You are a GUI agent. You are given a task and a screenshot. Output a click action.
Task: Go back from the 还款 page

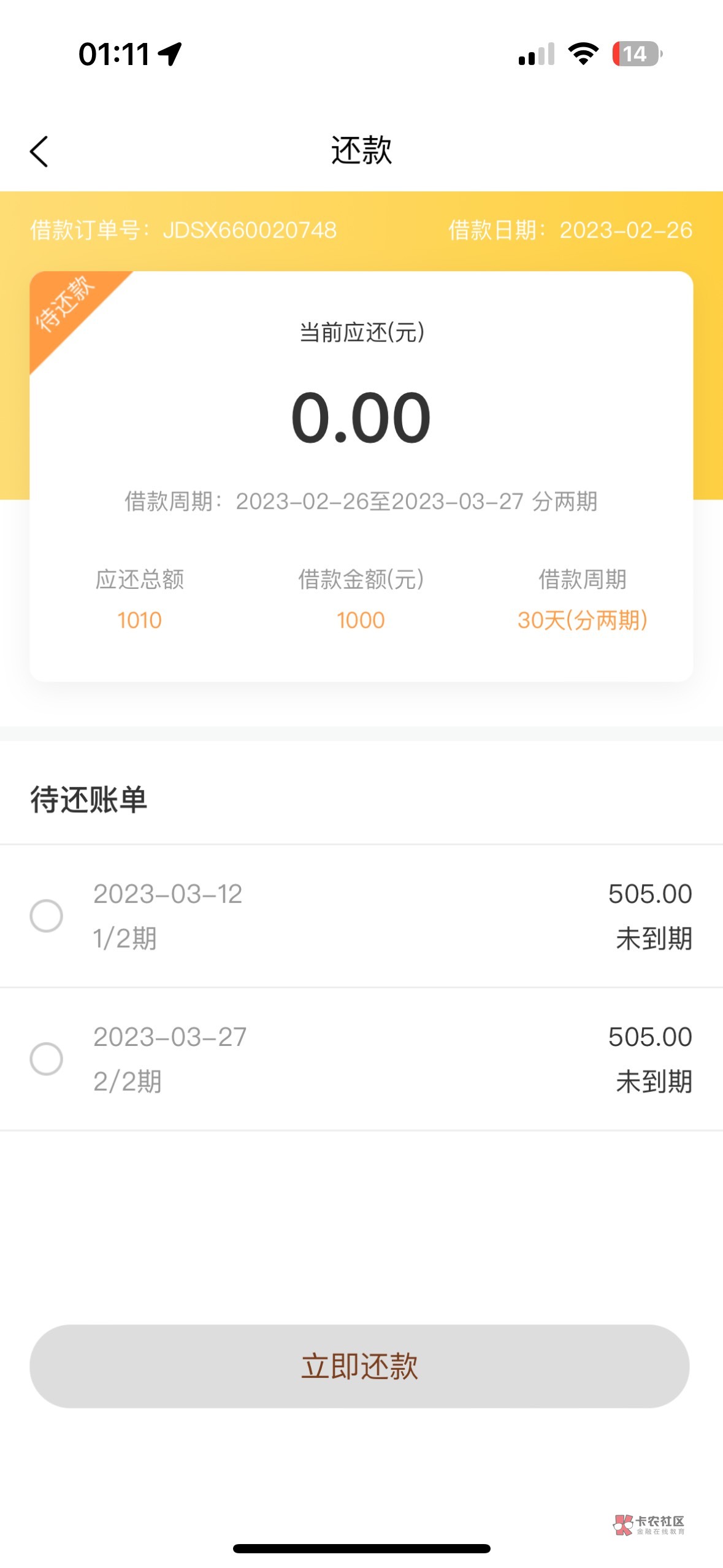click(39, 152)
